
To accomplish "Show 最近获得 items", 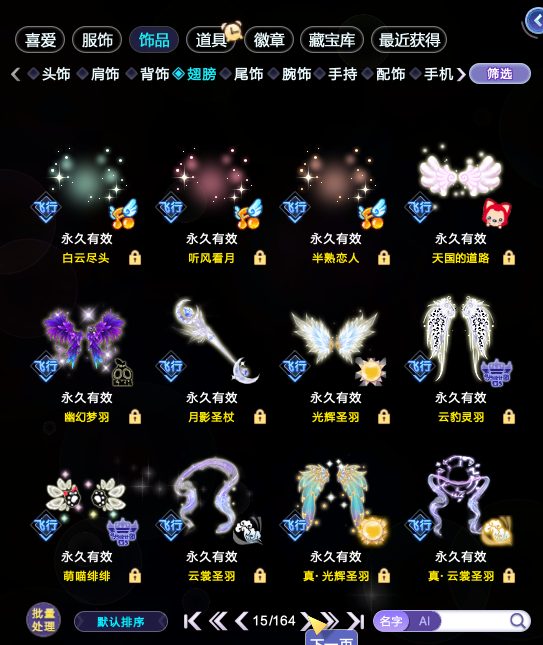I will (409, 40).
